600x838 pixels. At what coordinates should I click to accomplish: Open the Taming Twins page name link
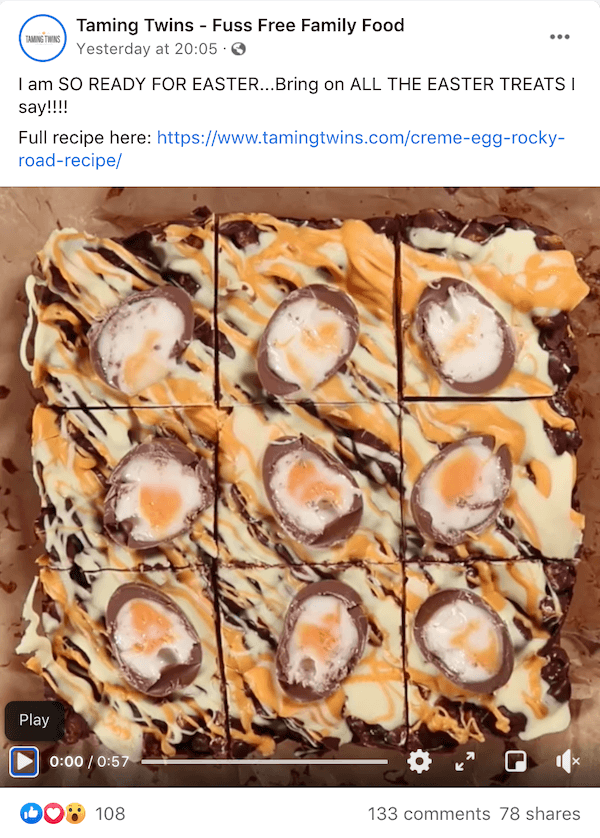240,25
